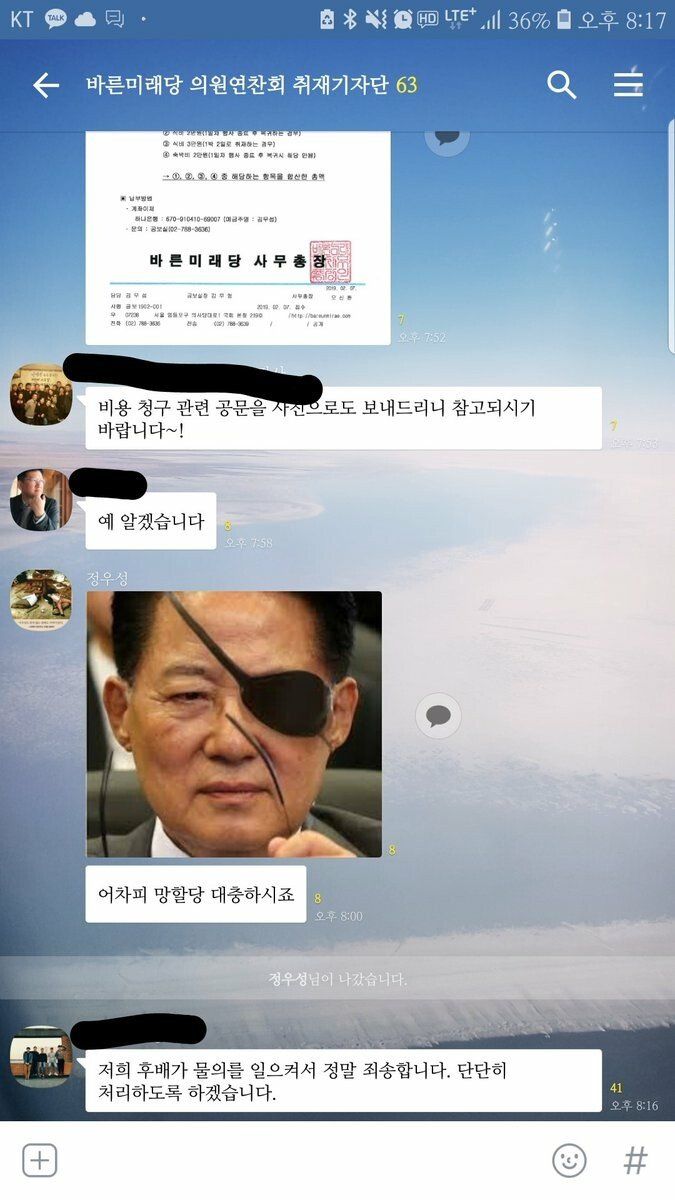Tap the share bubble beside the eye-patch photo
The image size is (675, 1200).
[x=438, y=716]
